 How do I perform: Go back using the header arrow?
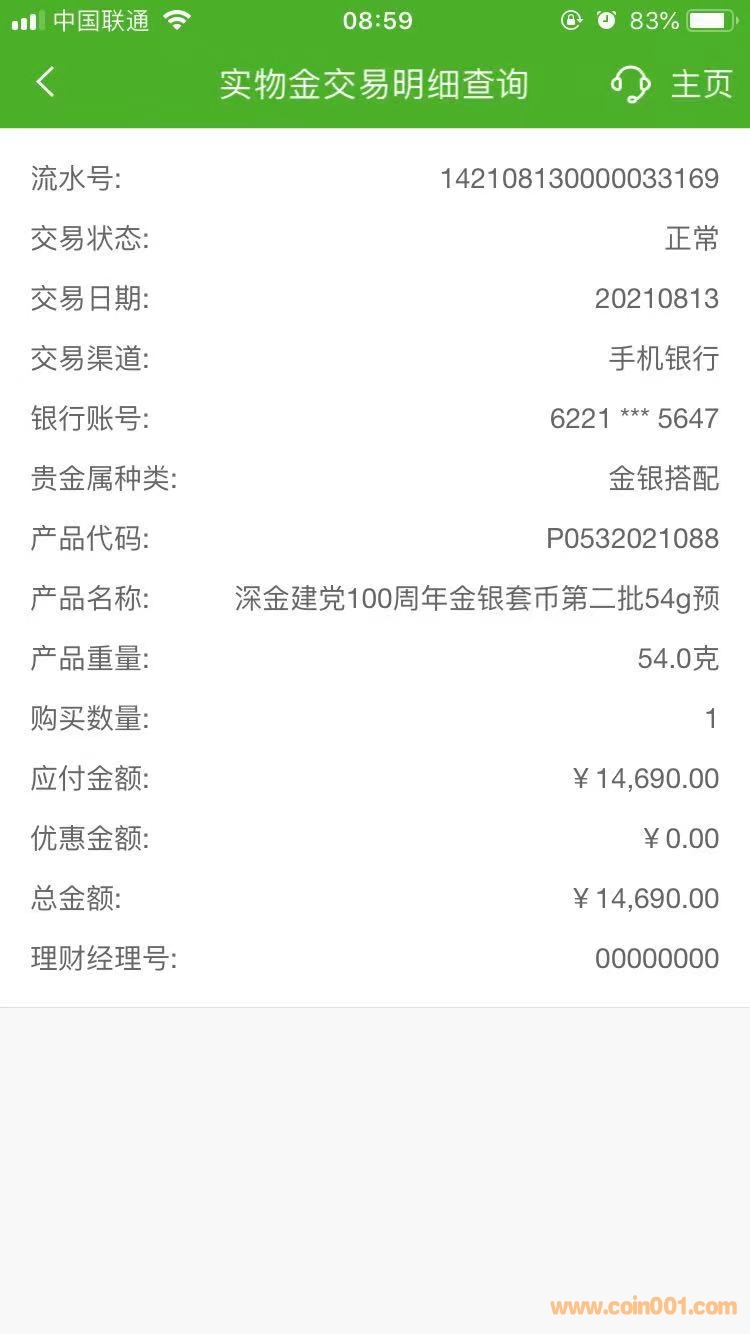(45, 83)
